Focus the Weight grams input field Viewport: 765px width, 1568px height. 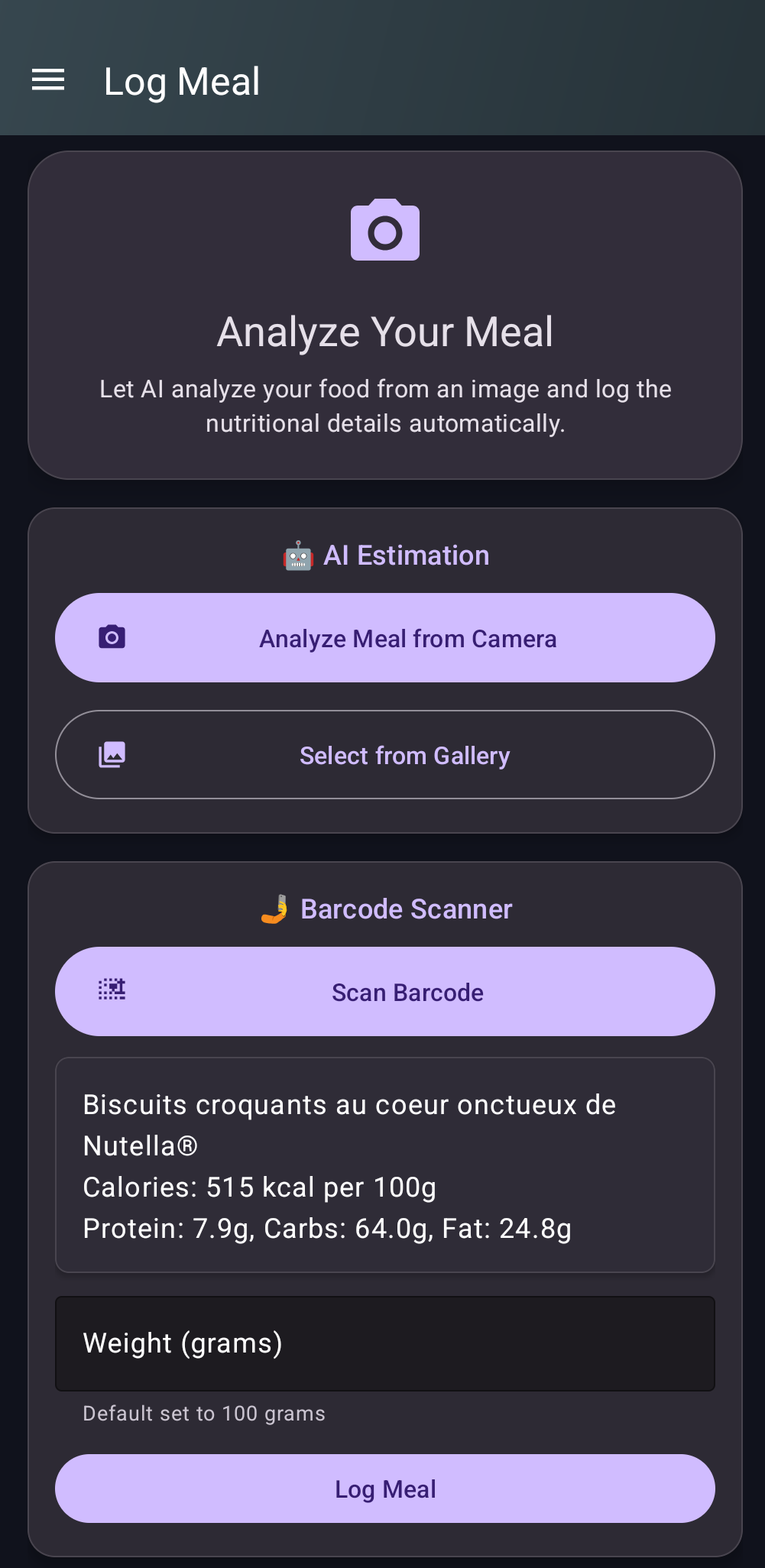point(384,1343)
